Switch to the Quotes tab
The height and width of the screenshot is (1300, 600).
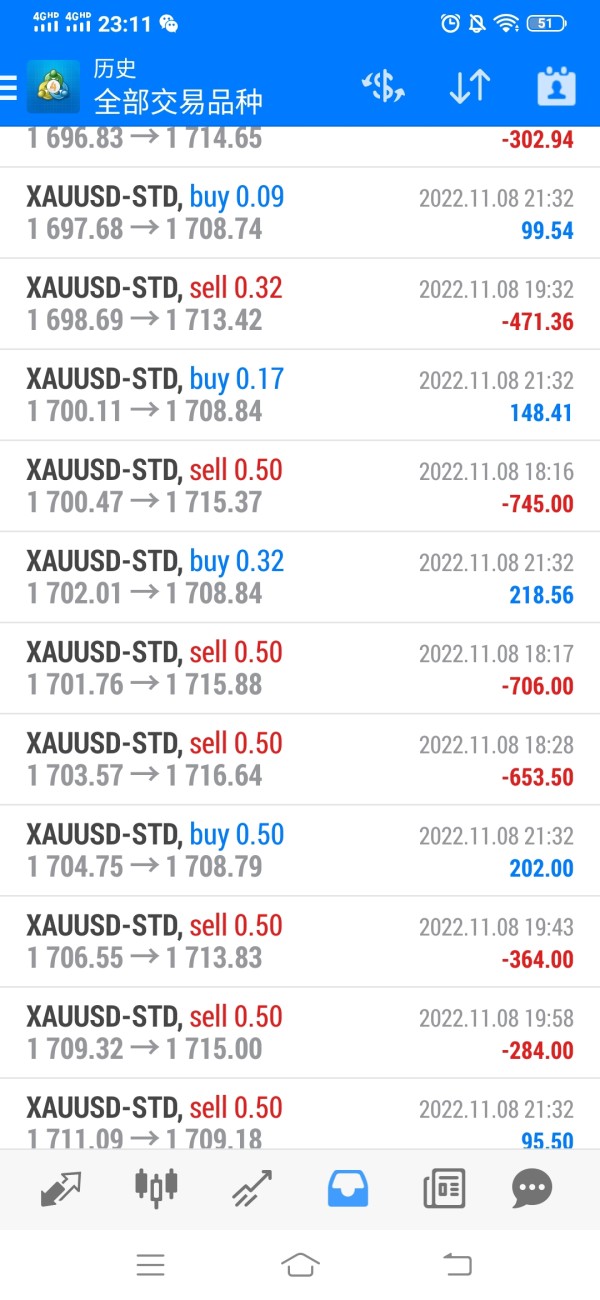coord(62,1188)
